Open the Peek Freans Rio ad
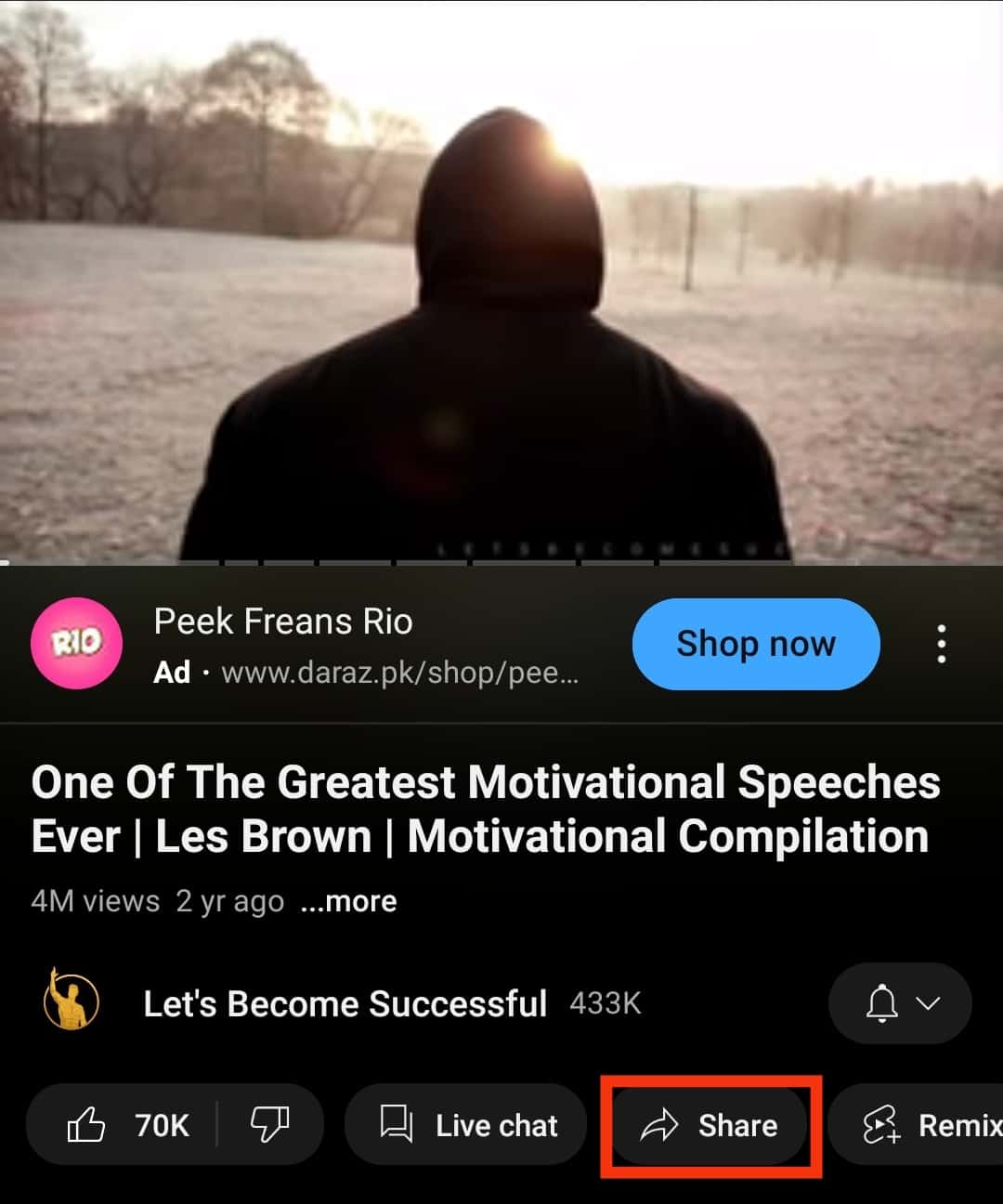Viewport: 1003px width, 1204px height. (x=282, y=622)
